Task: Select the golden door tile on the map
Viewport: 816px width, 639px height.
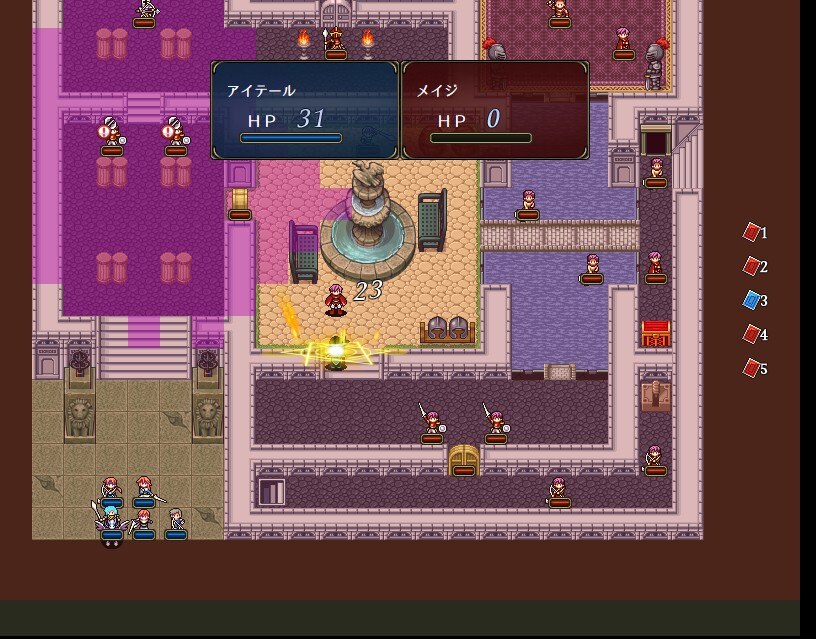Action: pyautogui.click(x=464, y=458)
